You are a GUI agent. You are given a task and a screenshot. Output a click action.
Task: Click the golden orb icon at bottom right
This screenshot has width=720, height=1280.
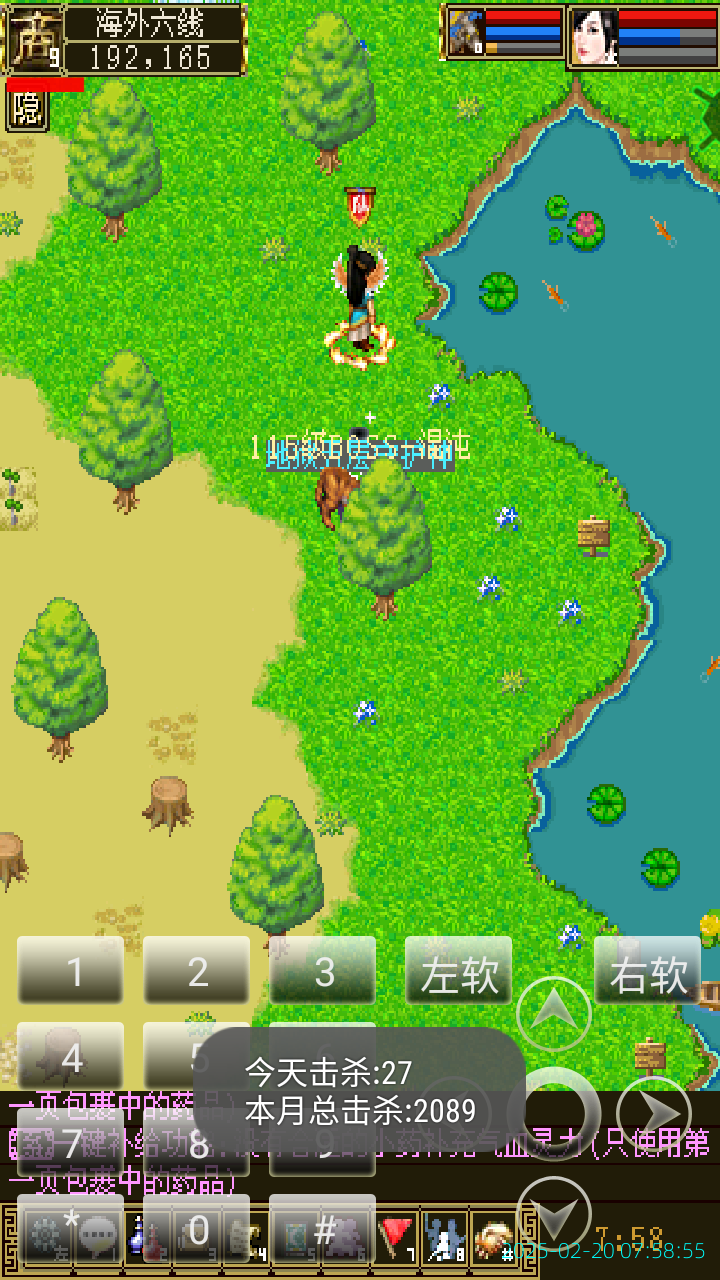coord(492,1235)
